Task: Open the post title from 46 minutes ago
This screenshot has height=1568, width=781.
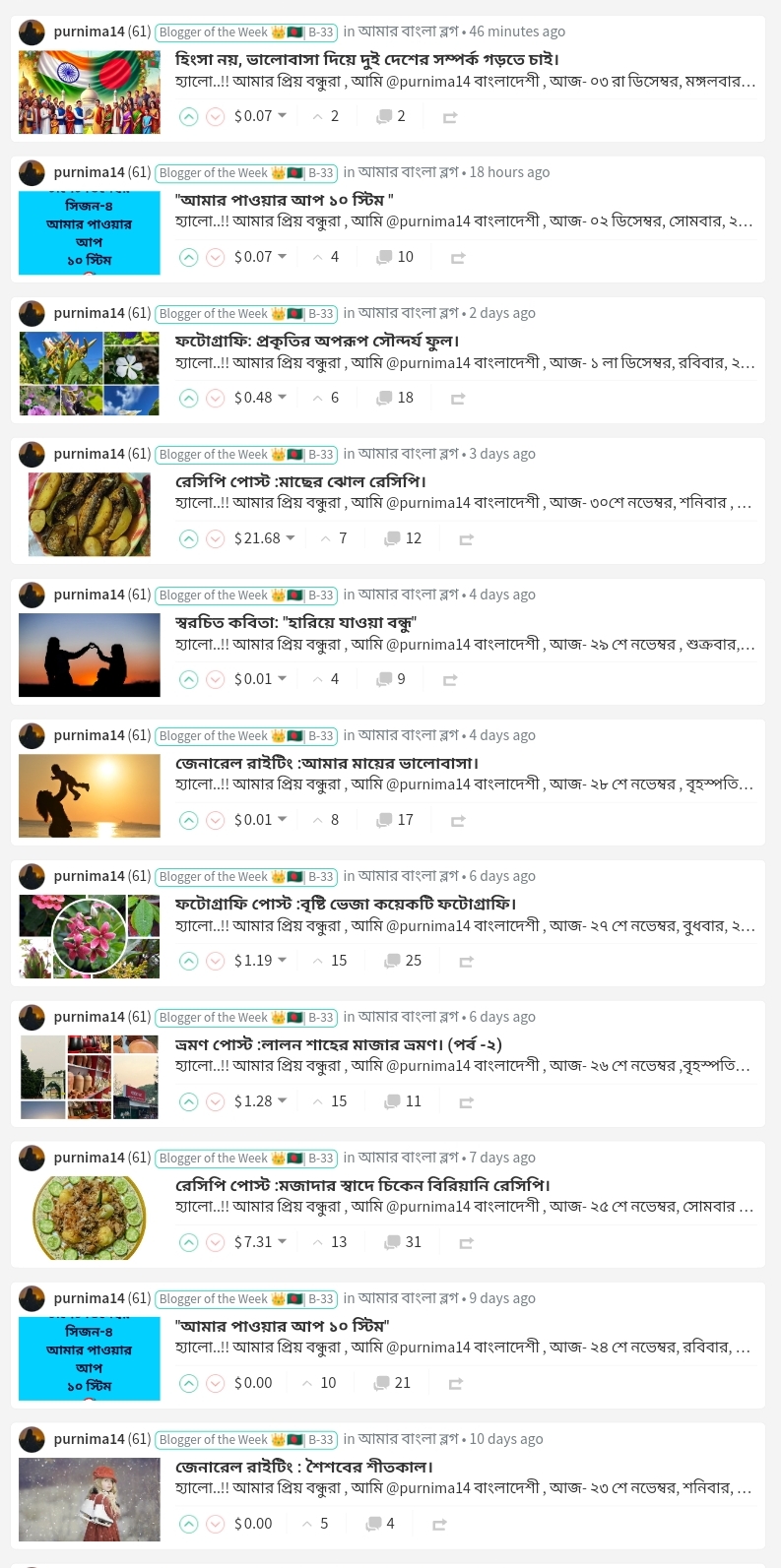Action: [x=366, y=59]
